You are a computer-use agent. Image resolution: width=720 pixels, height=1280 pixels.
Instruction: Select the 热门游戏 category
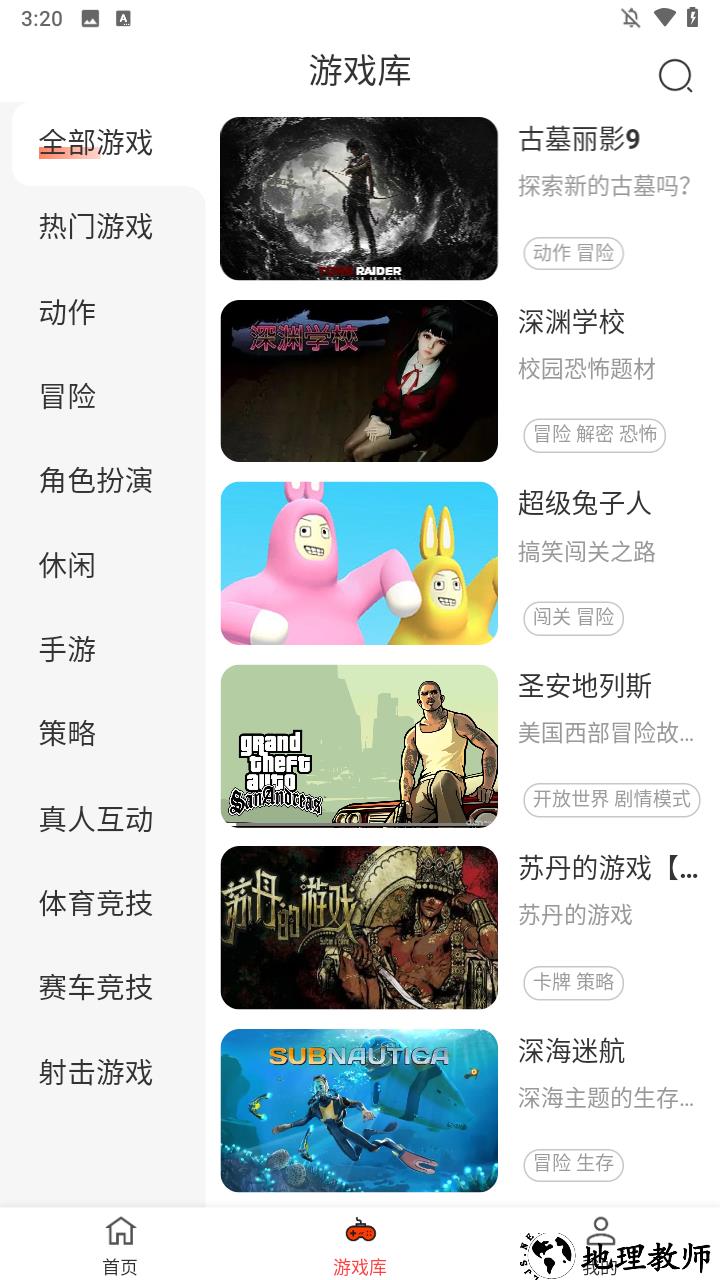(x=96, y=227)
